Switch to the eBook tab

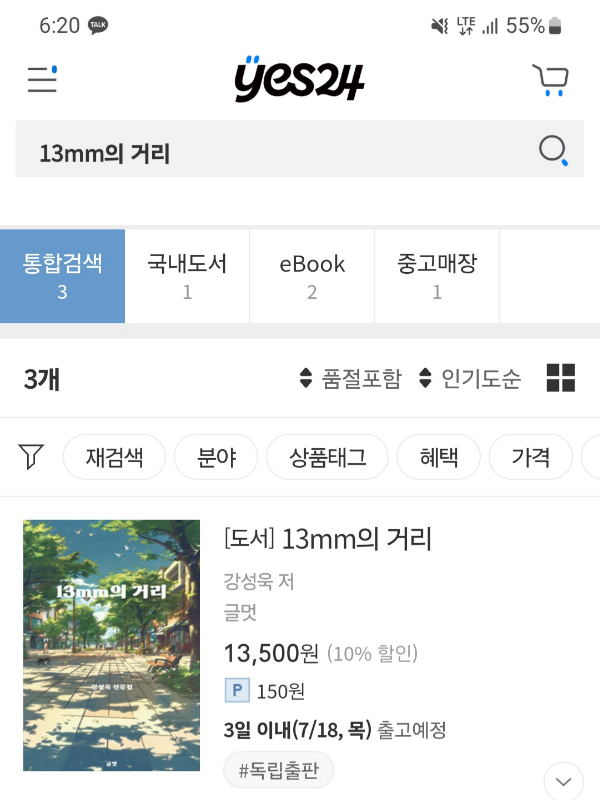(x=312, y=275)
